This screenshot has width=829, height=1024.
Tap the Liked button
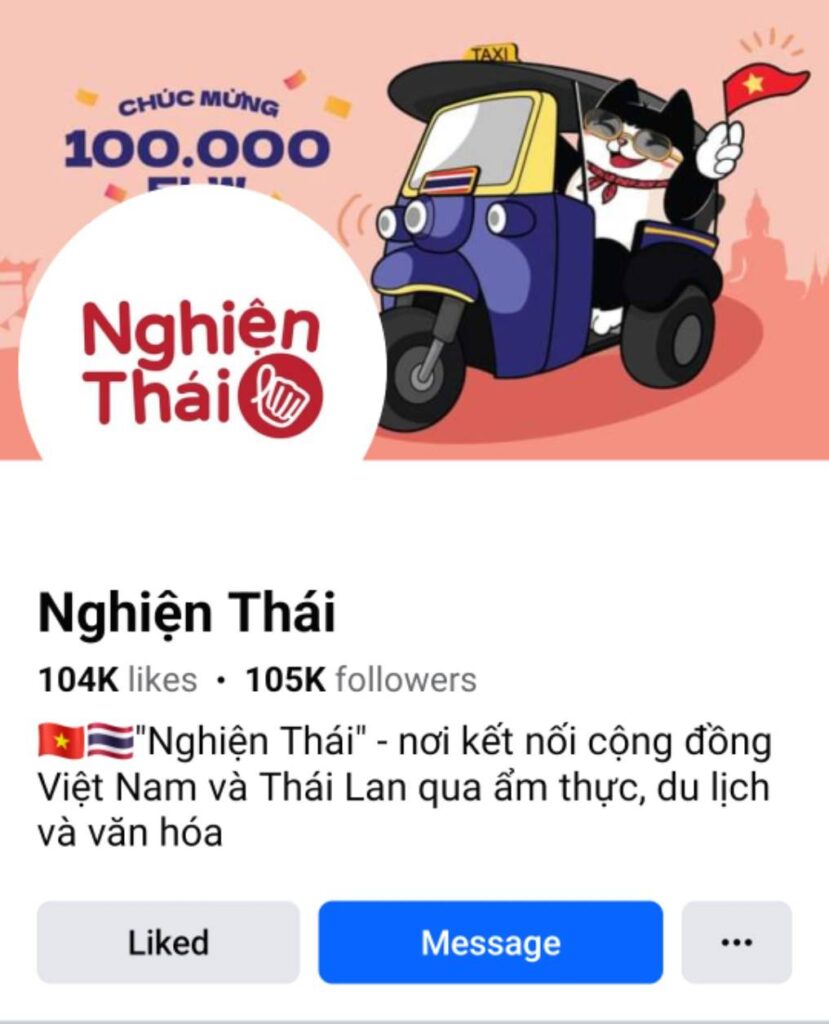click(x=168, y=942)
